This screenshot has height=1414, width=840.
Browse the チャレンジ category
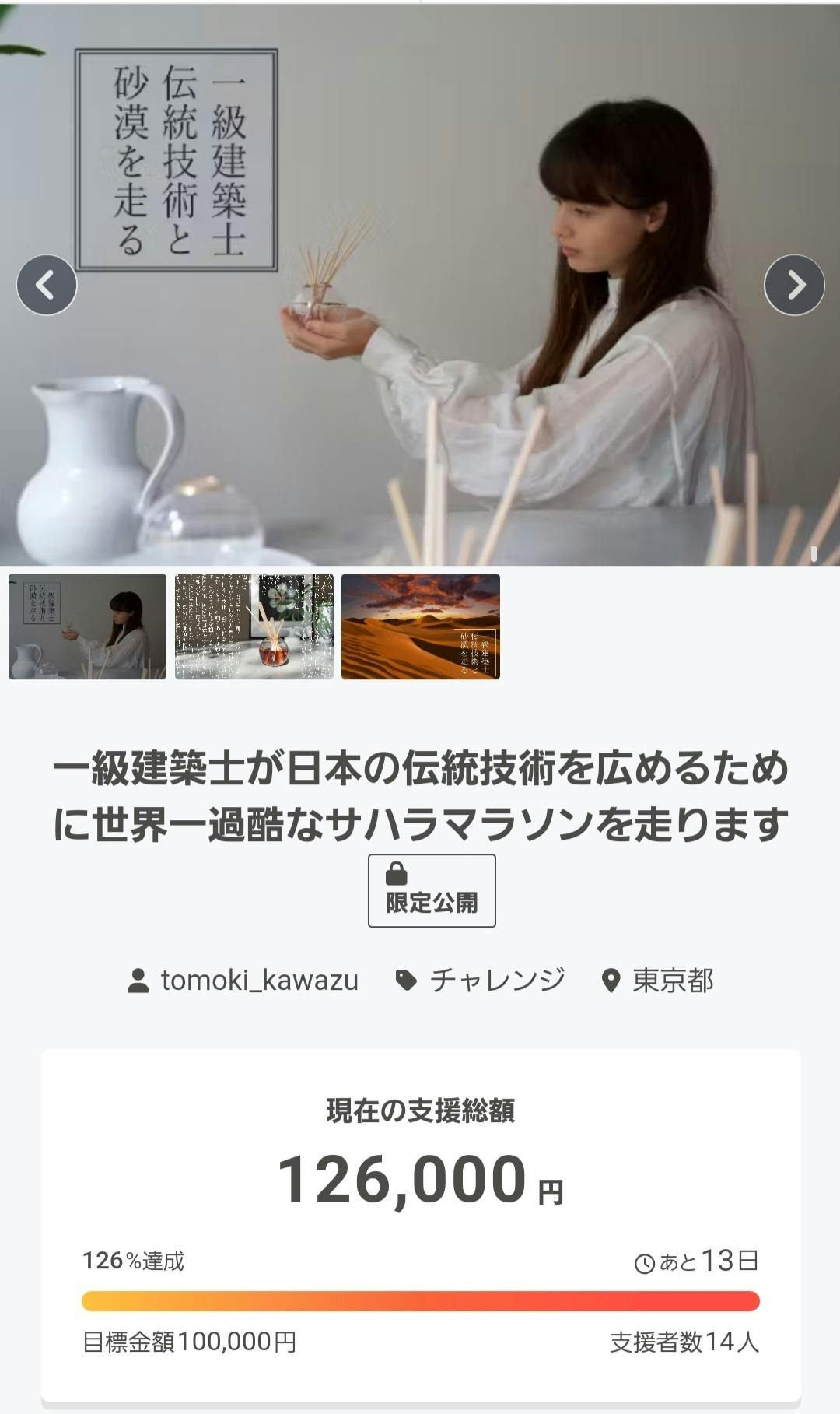[x=481, y=981]
